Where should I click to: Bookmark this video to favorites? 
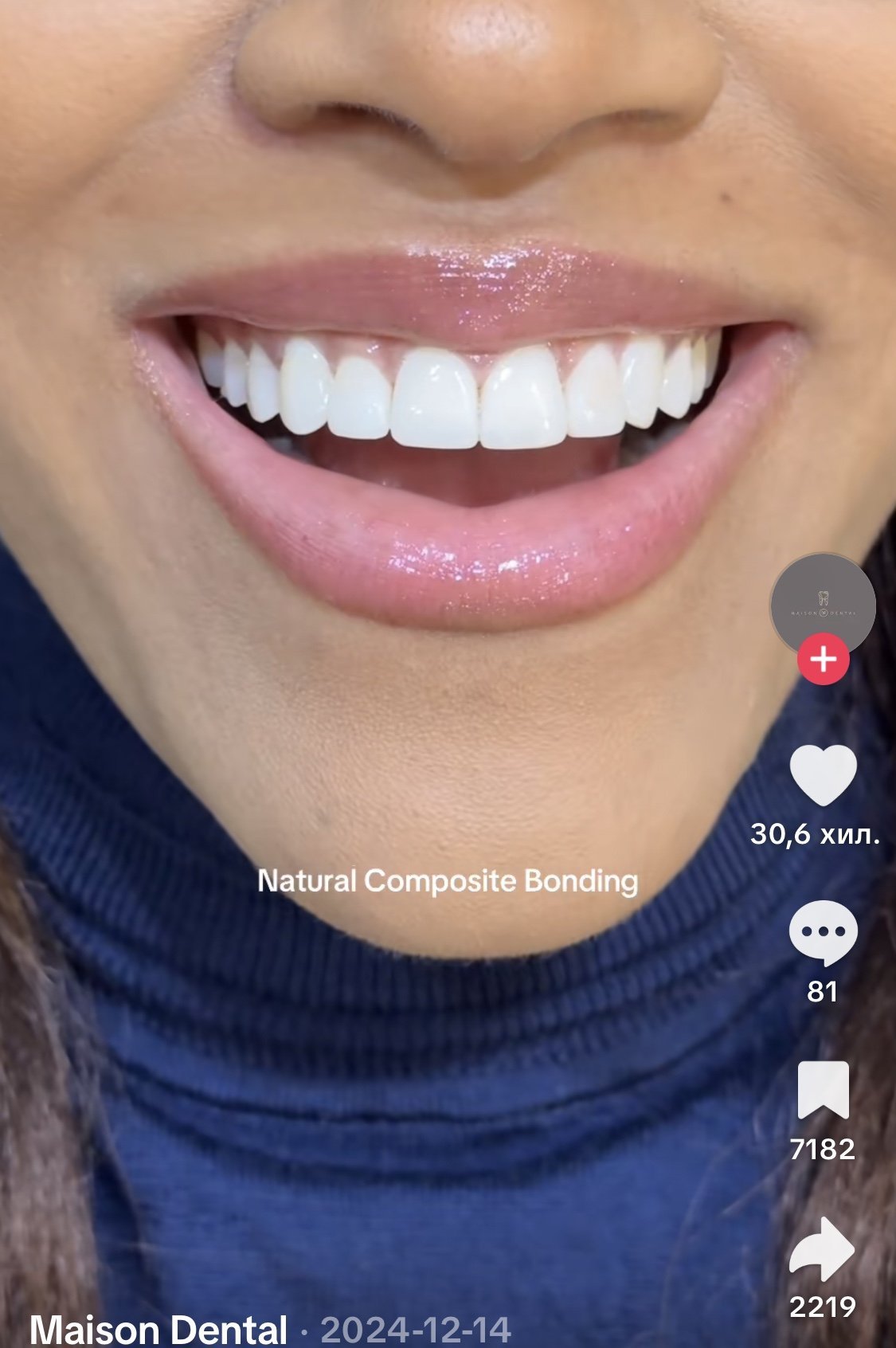tap(823, 1091)
